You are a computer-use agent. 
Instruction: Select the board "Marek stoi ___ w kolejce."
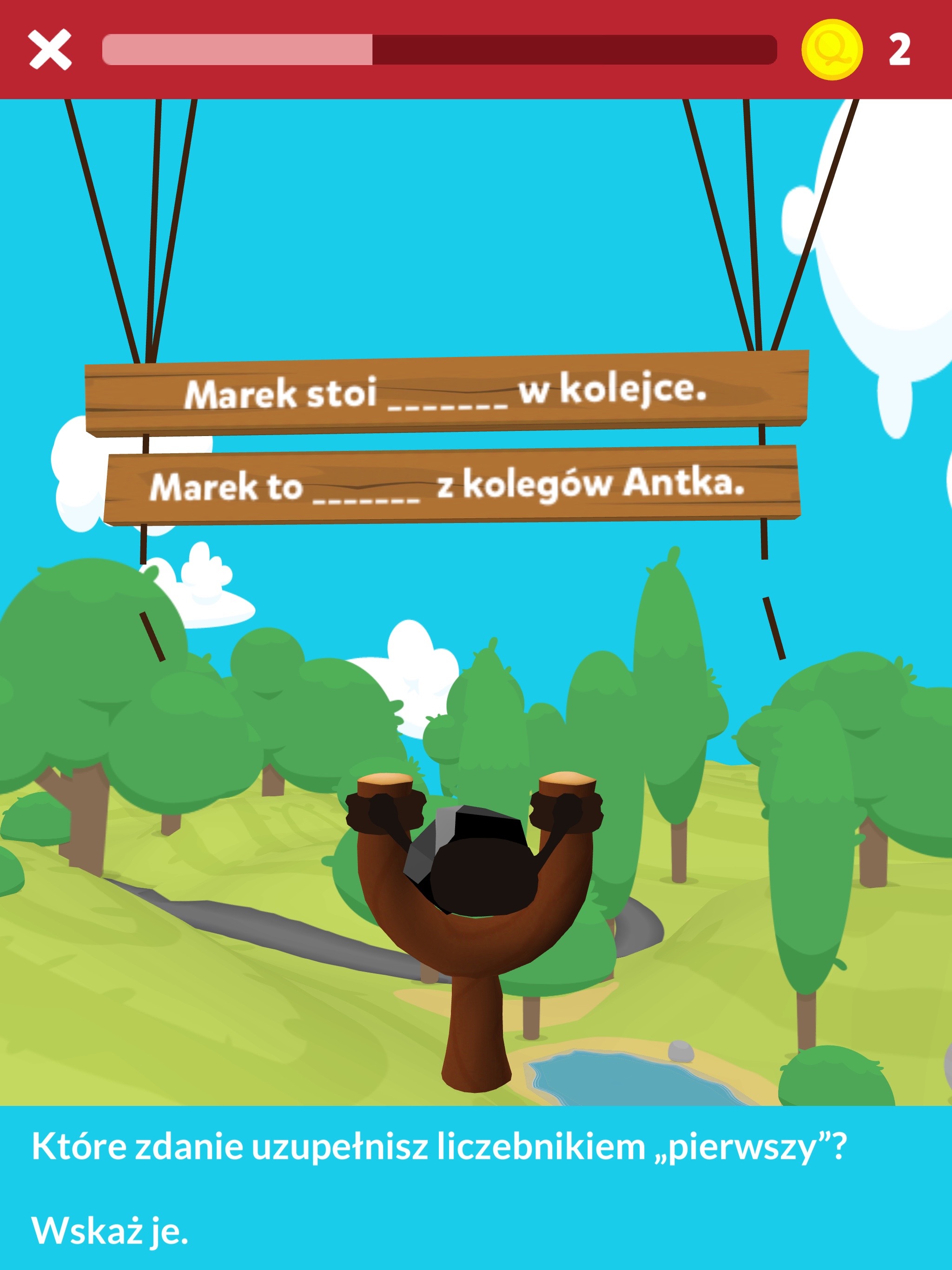(x=446, y=393)
